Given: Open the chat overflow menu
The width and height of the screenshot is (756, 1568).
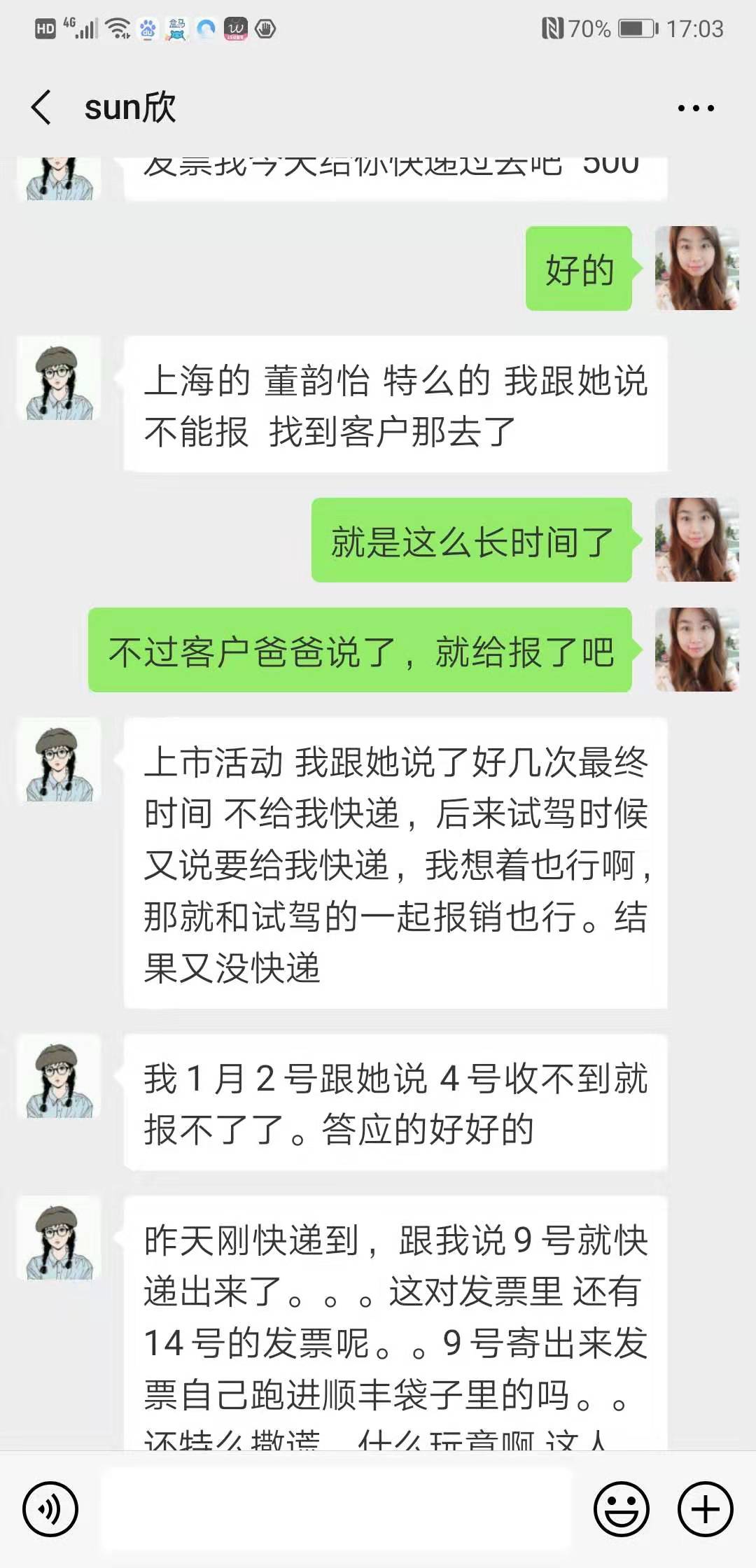Looking at the screenshot, I should click(696, 108).
